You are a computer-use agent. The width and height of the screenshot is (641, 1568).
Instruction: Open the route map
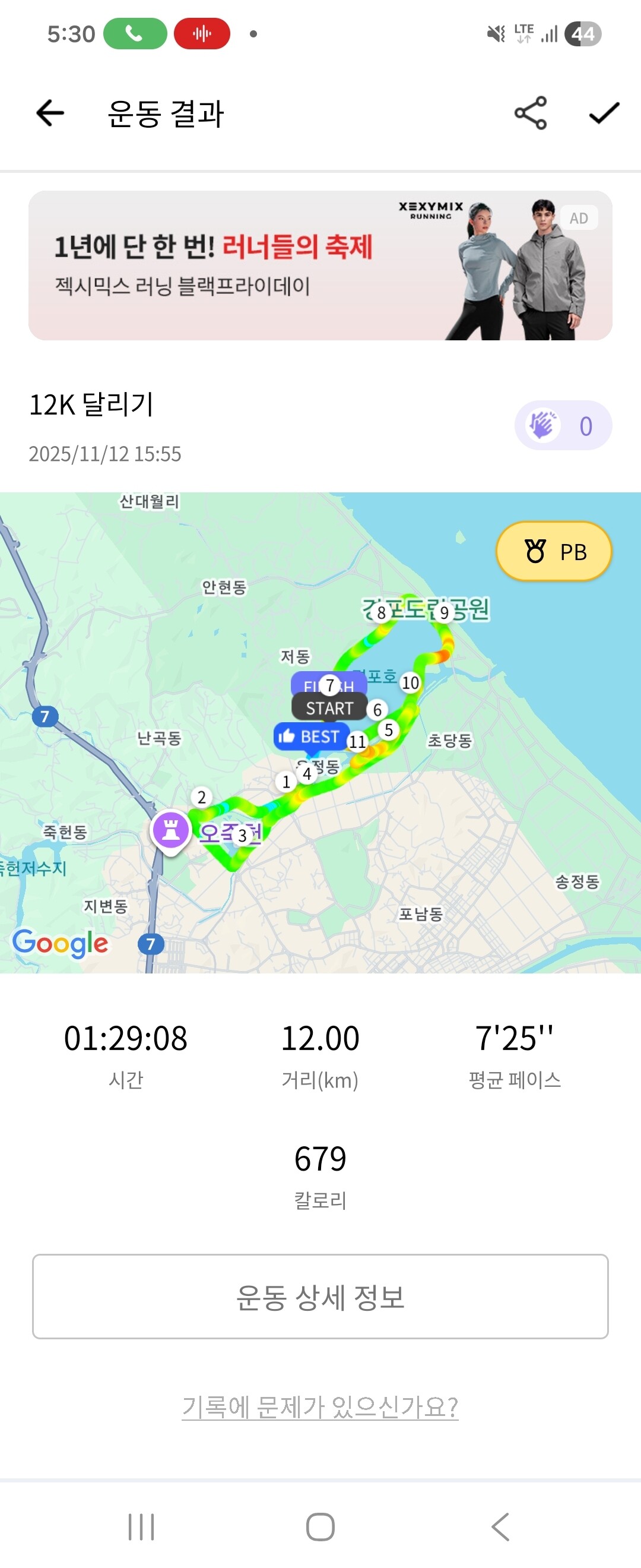click(320, 732)
